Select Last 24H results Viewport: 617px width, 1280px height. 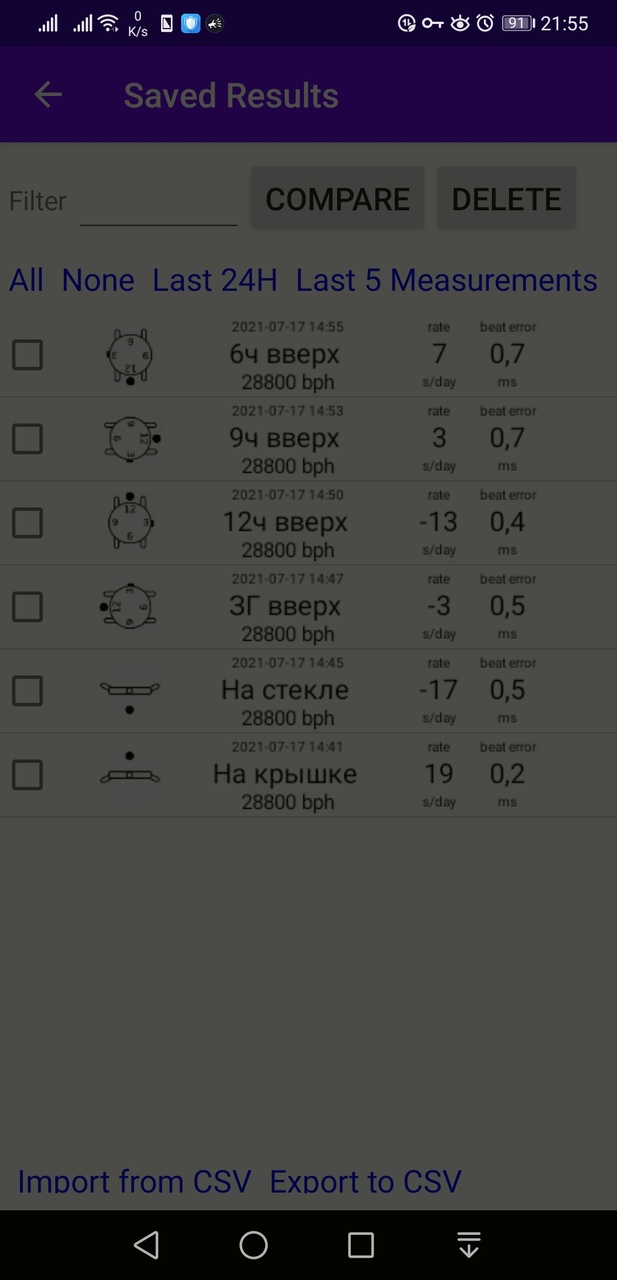click(x=214, y=280)
